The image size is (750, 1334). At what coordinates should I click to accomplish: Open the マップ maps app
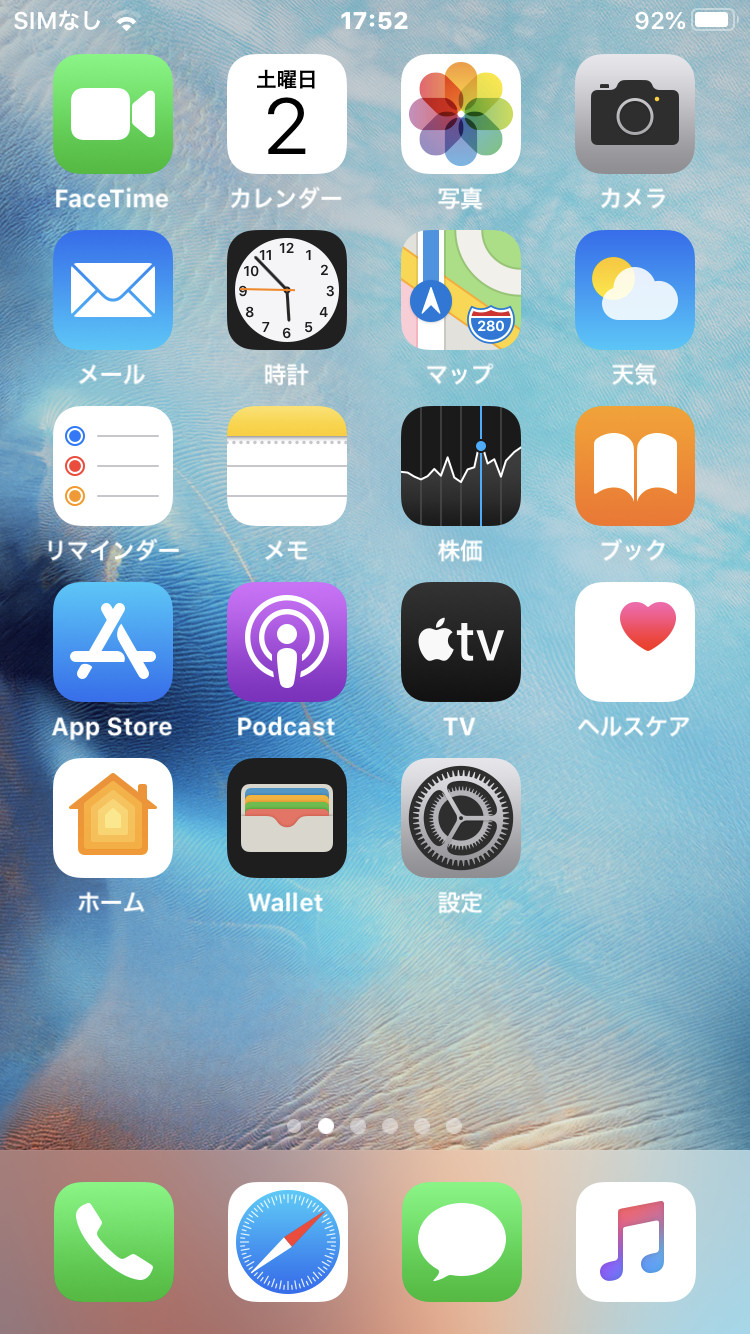(x=461, y=290)
